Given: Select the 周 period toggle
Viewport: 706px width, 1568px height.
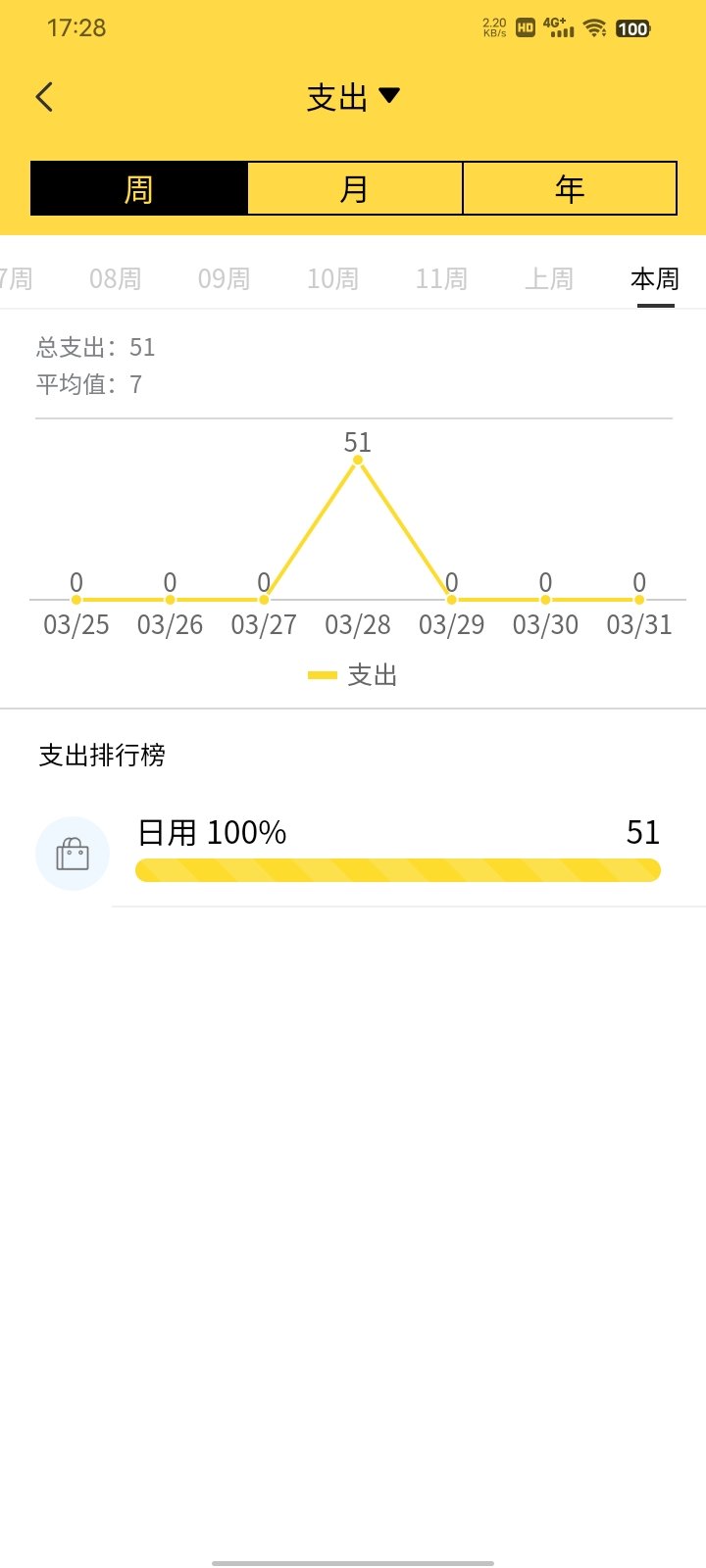Looking at the screenshot, I should tap(138, 188).
